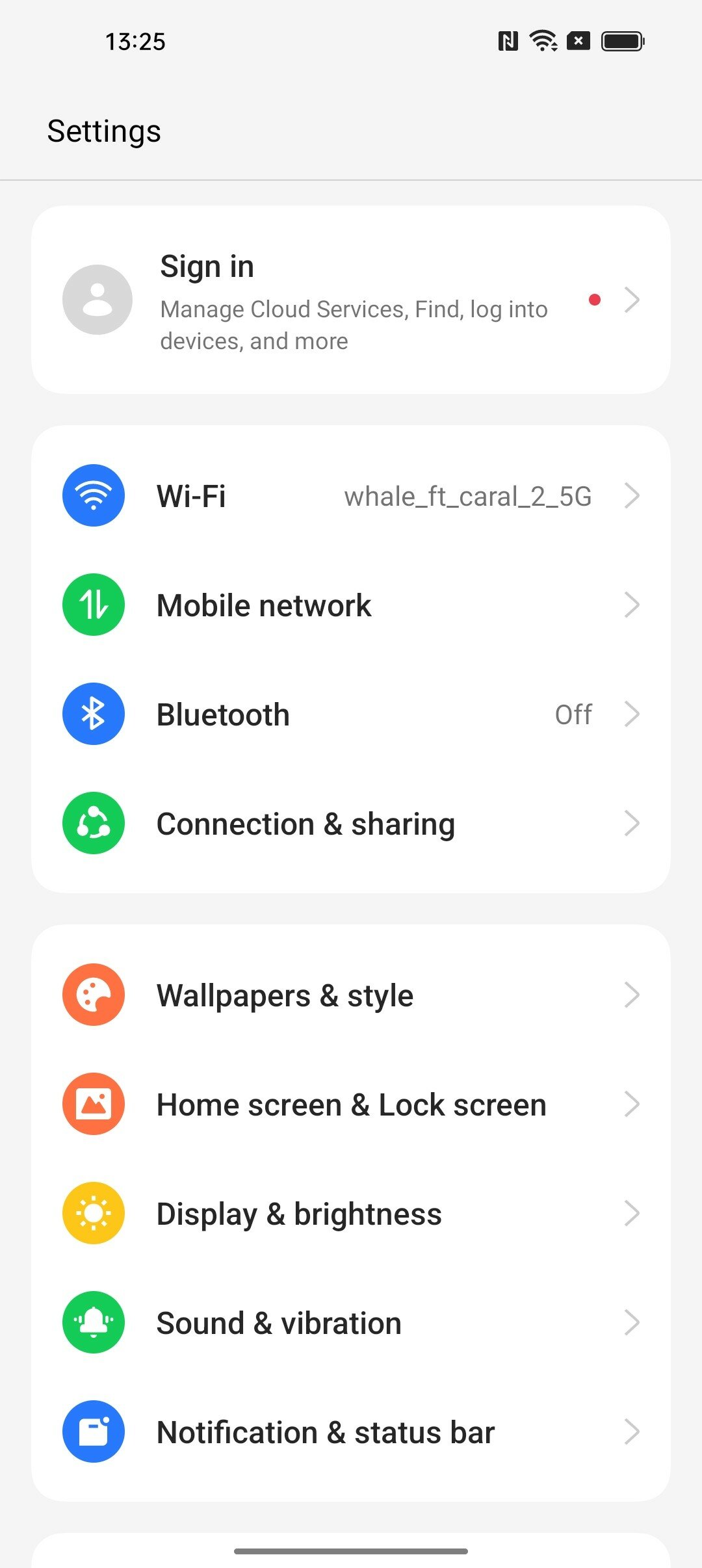This screenshot has height=1568, width=702.
Task: Select Connection & sharing
Action: [351, 824]
